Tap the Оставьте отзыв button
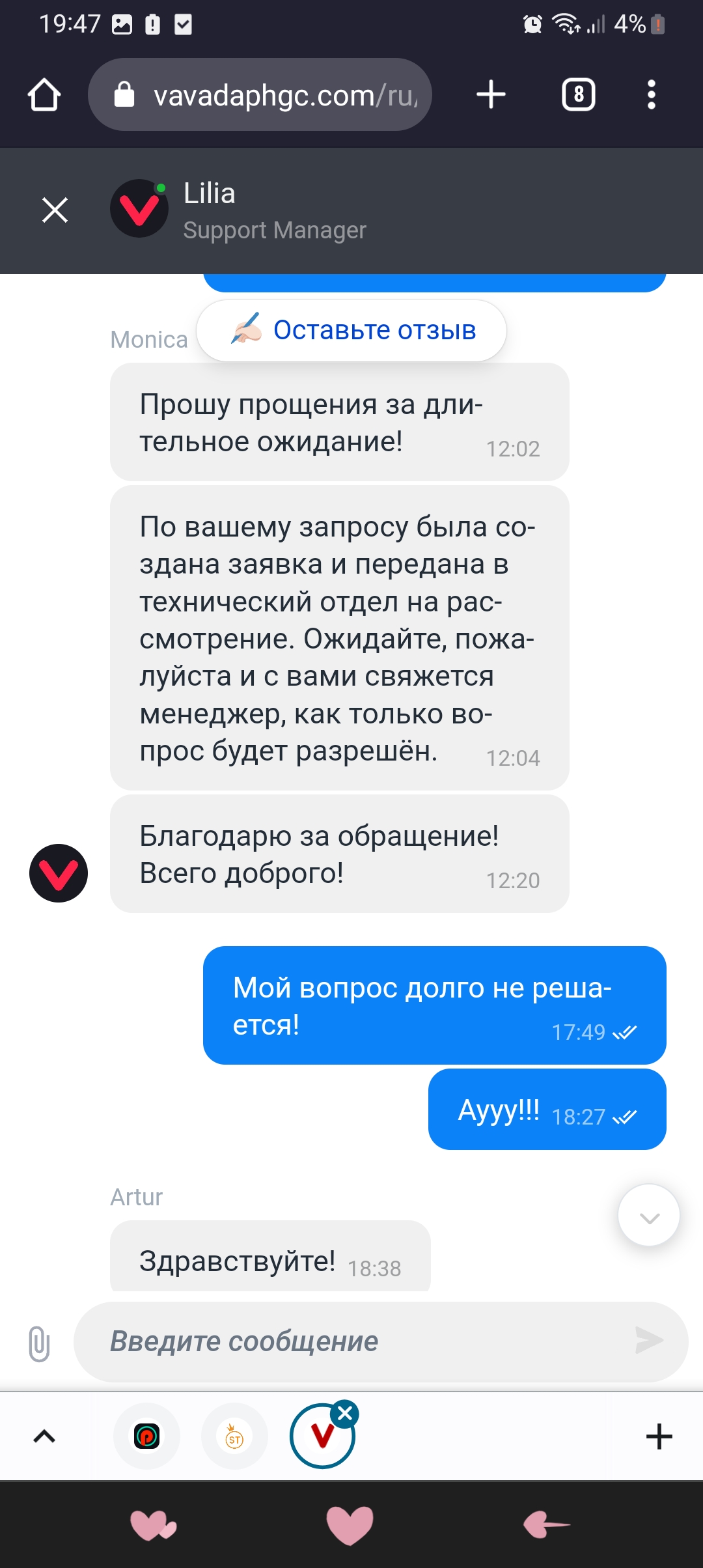The image size is (703, 1568). pos(351,331)
